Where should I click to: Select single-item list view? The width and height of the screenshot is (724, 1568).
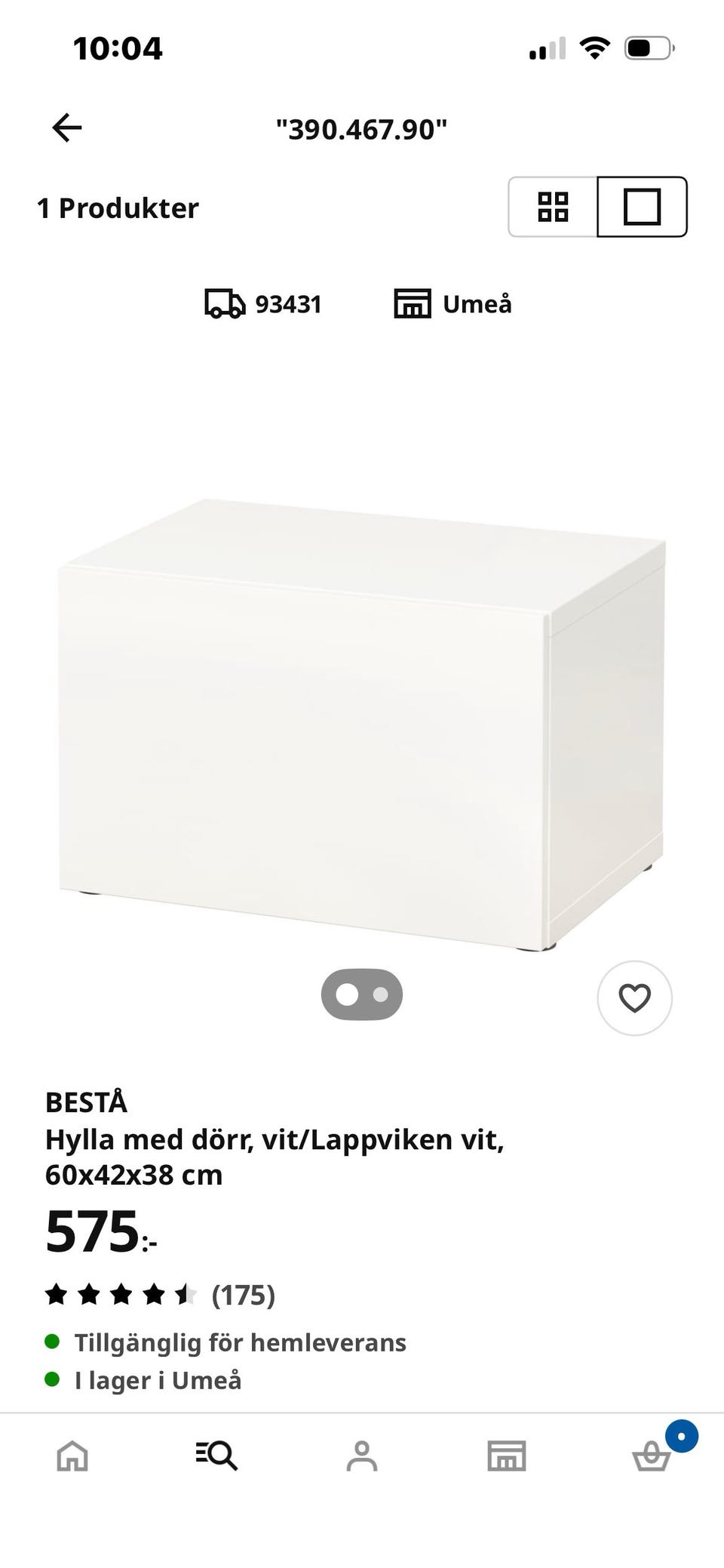click(x=642, y=207)
